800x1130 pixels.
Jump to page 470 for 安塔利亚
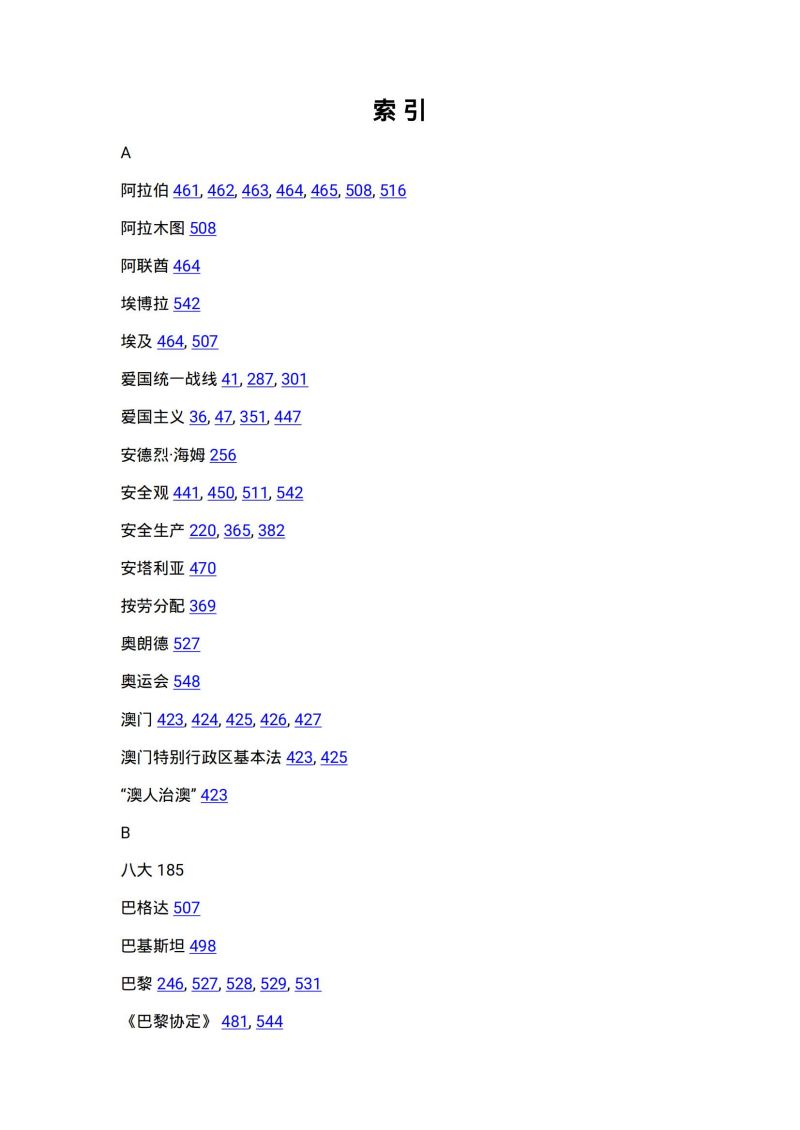202,568
